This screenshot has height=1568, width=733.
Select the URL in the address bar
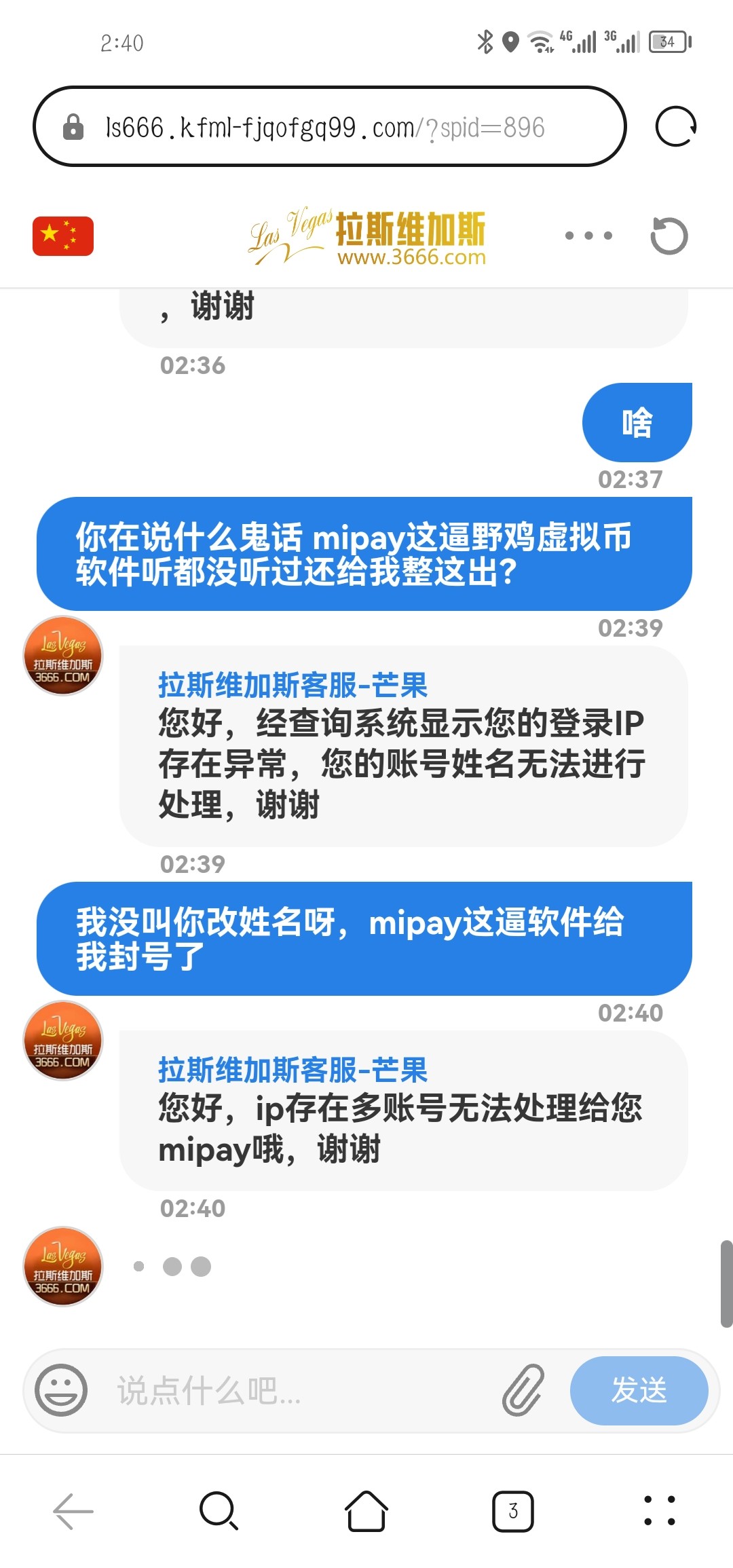click(326, 126)
